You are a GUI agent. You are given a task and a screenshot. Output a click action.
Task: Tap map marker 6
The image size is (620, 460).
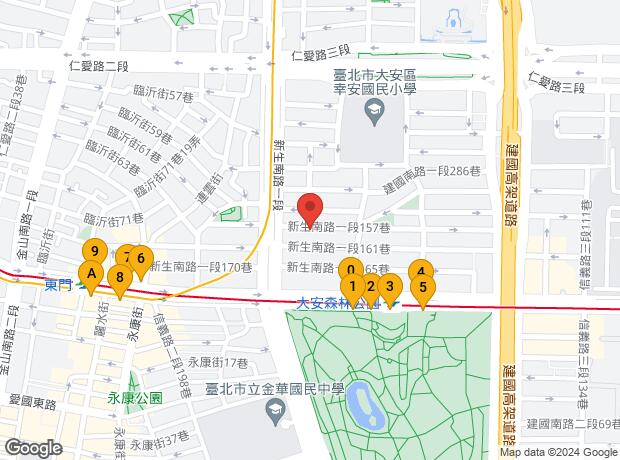[140, 257]
